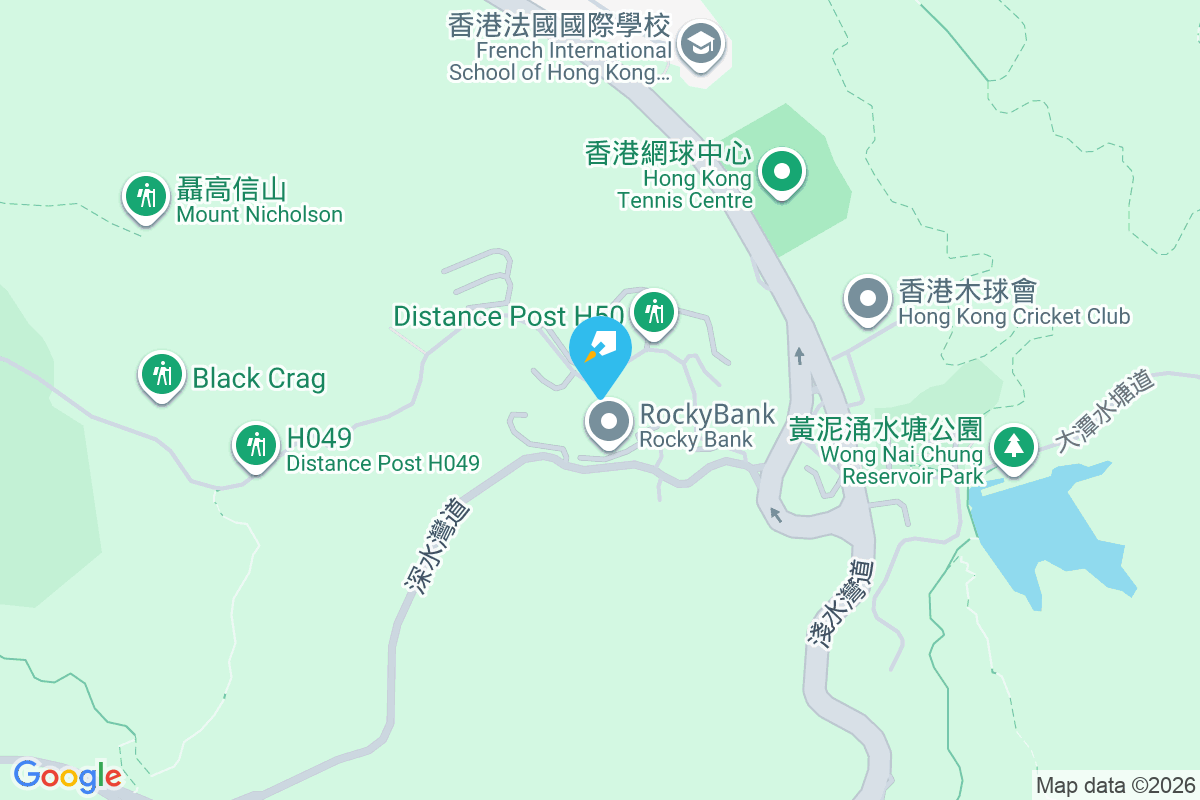Select the Hong Kong Cricket Club pin

(x=868, y=300)
